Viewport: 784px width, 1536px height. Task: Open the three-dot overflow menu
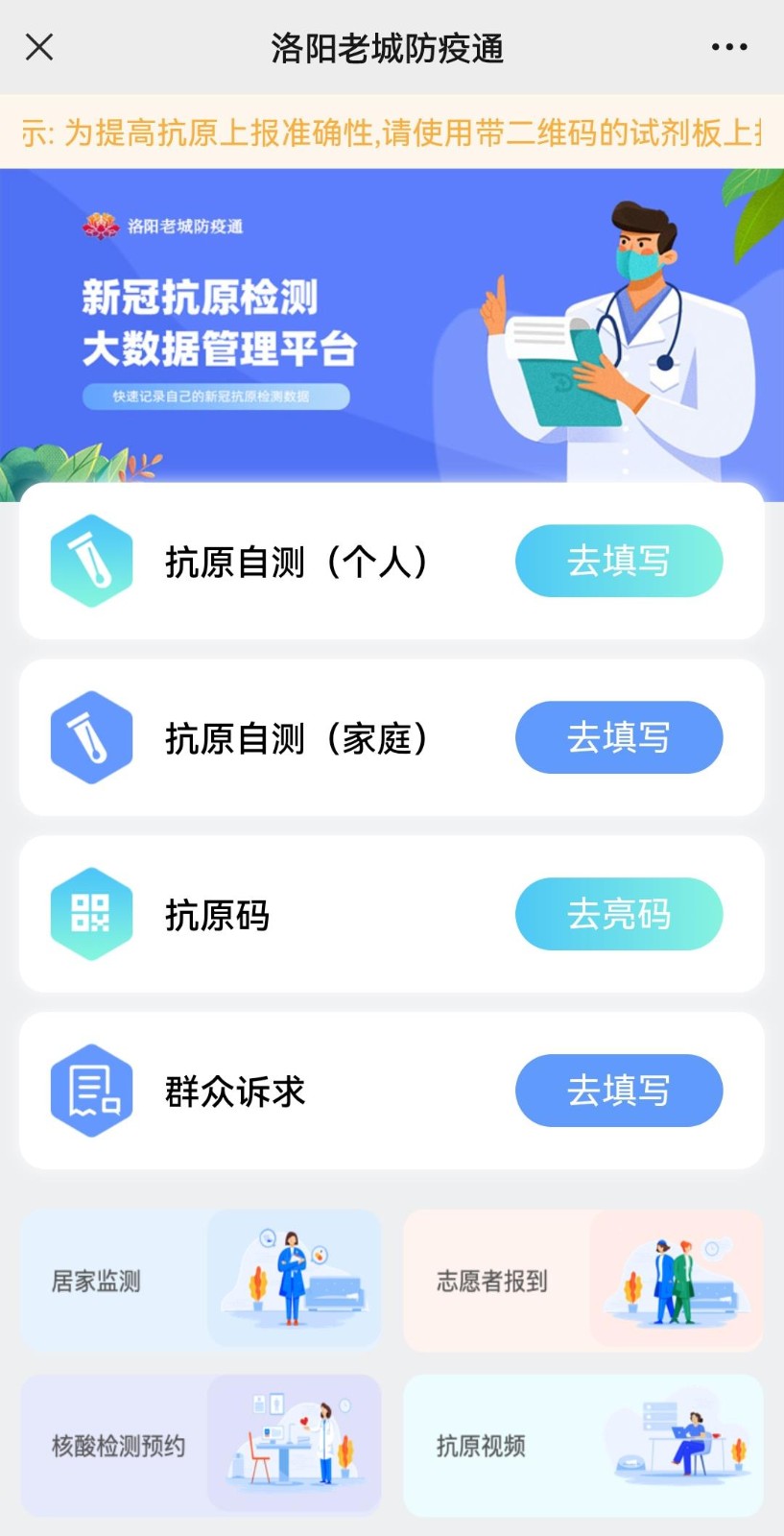point(728,47)
